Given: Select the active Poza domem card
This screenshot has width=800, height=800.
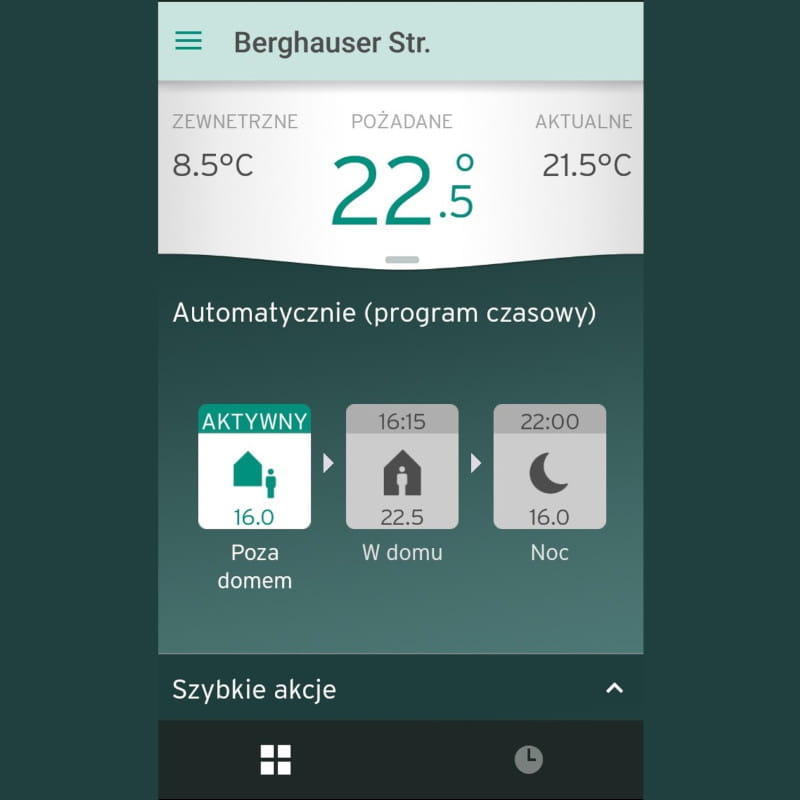Looking at the screenshot, I should click(x=254, y=467).
